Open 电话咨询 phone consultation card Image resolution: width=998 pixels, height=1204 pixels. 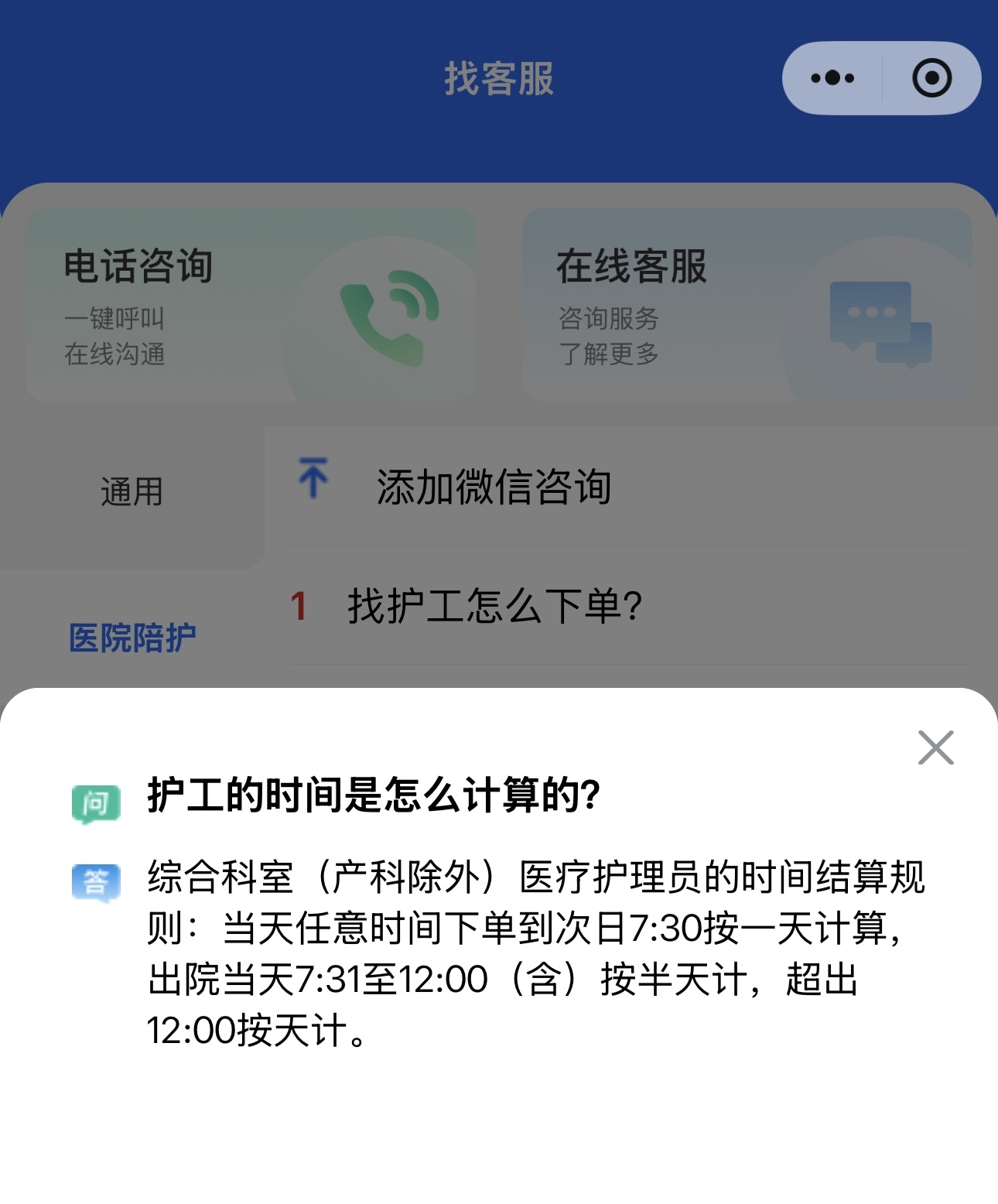[x=251, y=304]
